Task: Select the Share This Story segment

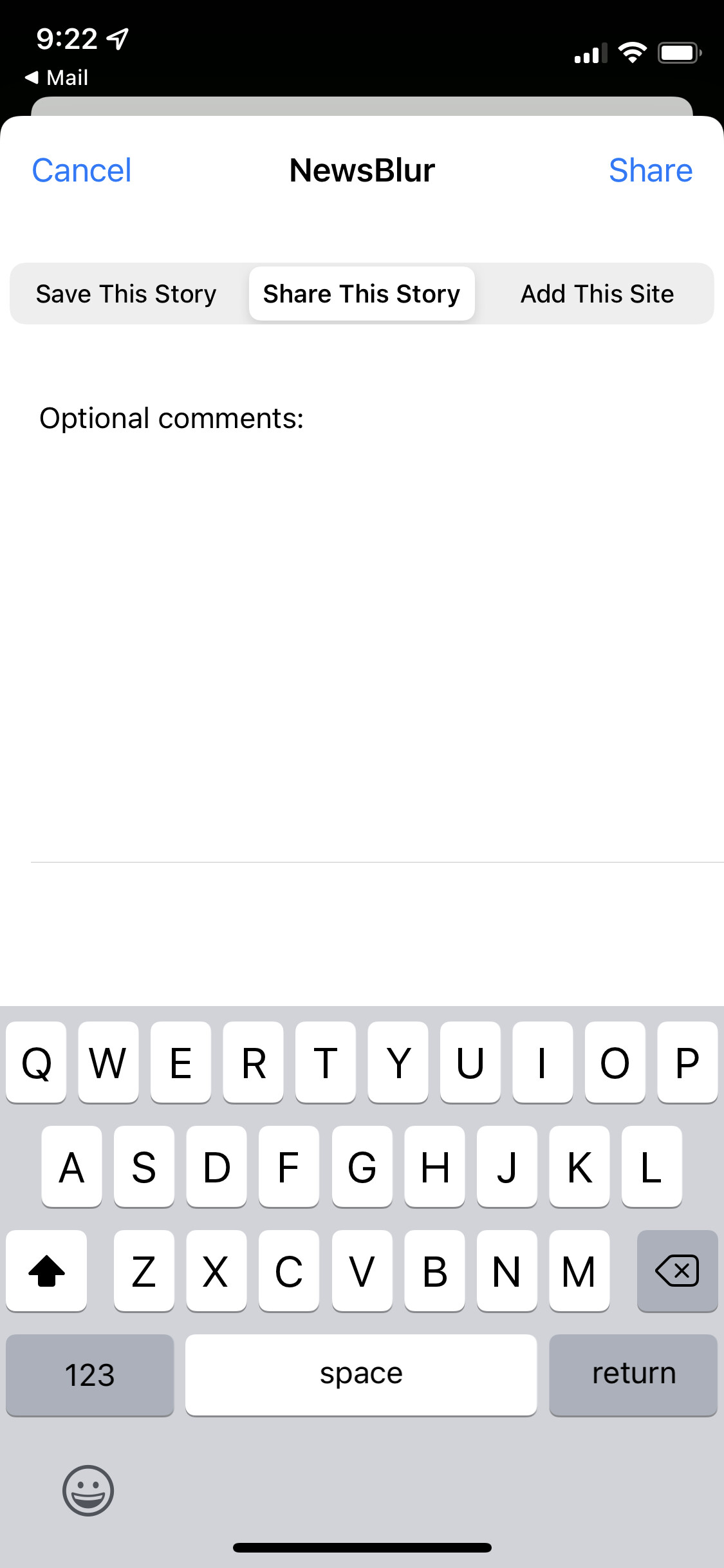Action: pos(362,294)
